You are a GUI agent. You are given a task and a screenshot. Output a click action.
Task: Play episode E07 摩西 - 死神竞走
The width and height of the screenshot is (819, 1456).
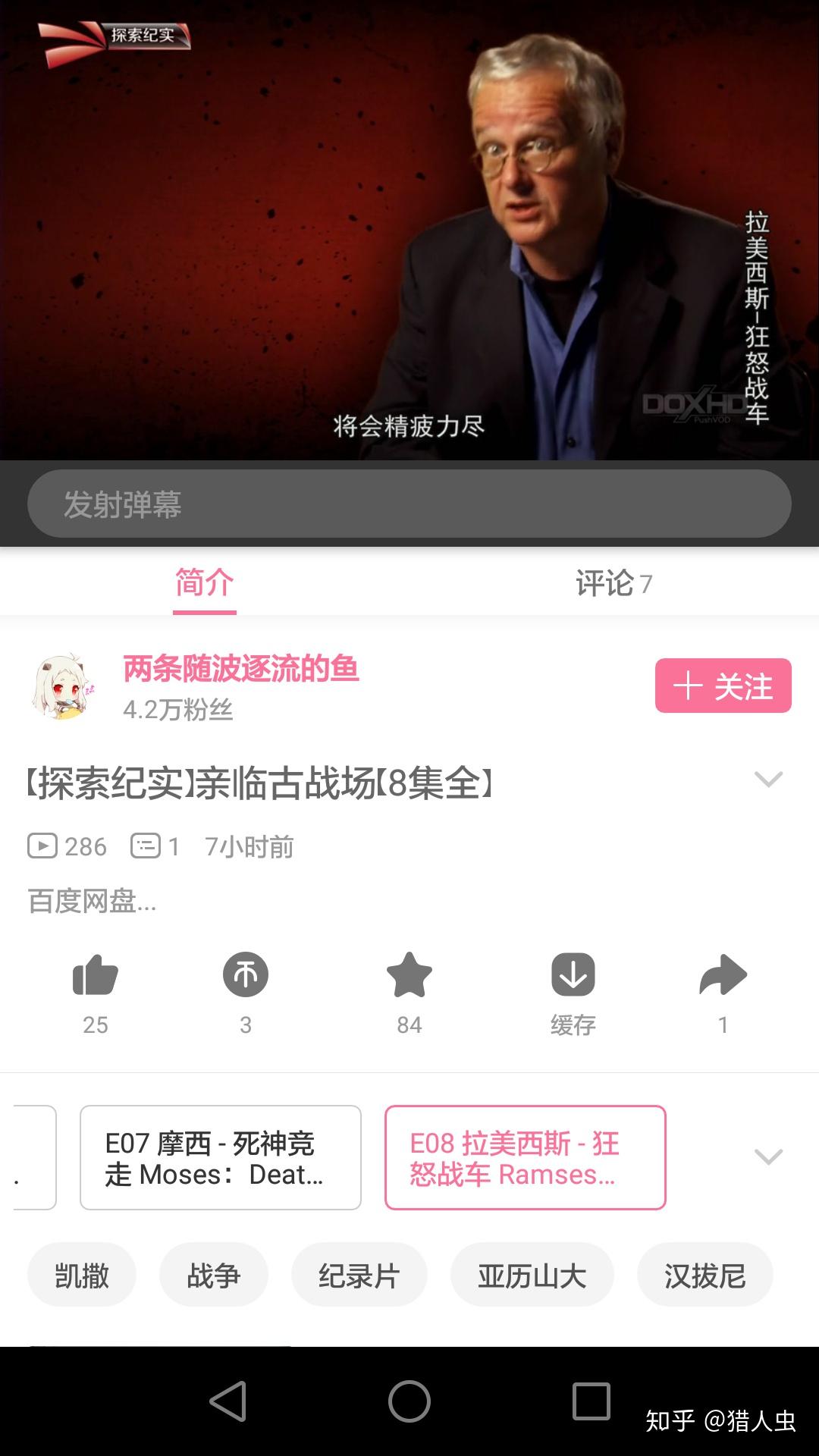(220, 1157)
